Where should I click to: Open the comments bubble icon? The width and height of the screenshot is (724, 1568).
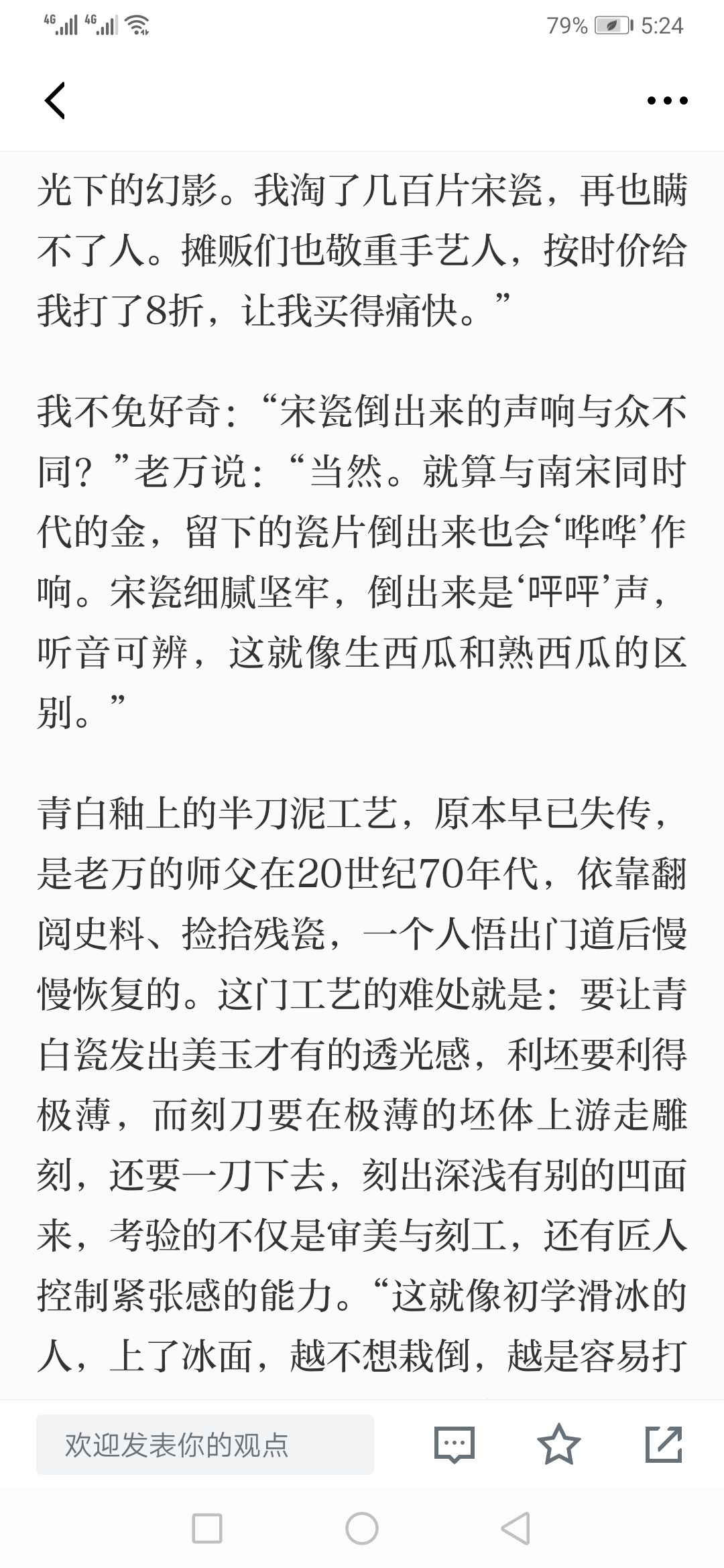[454, 1445]
